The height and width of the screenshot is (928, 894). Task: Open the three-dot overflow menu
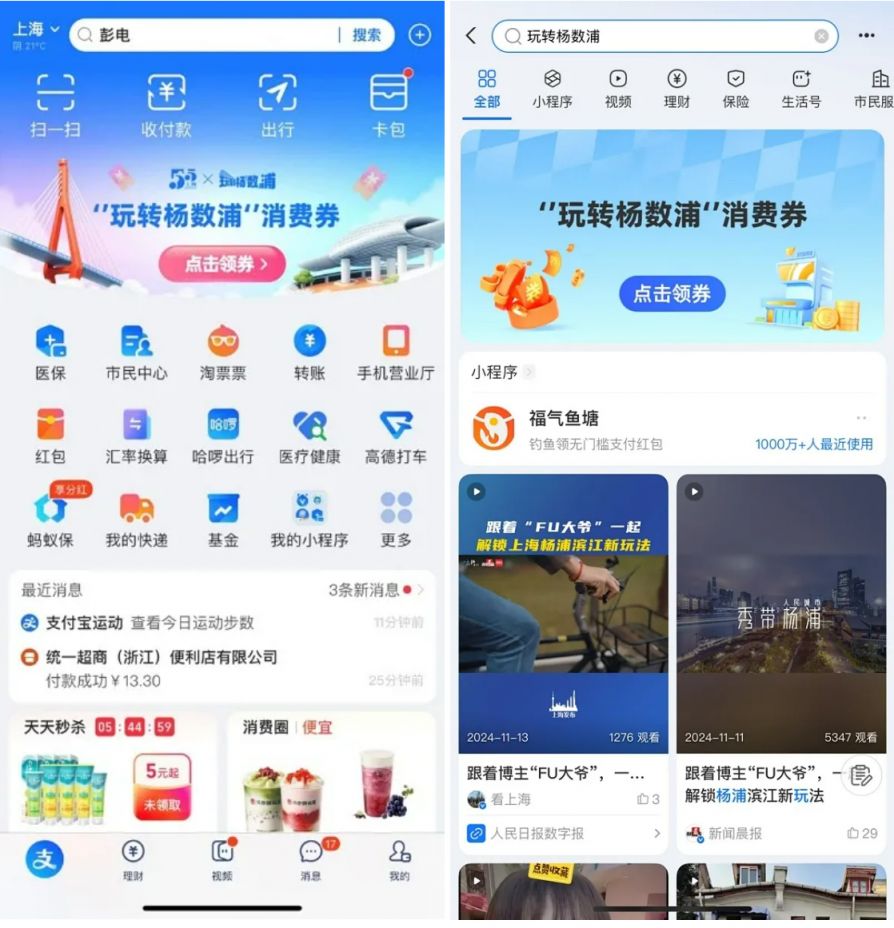coord(866,36)
